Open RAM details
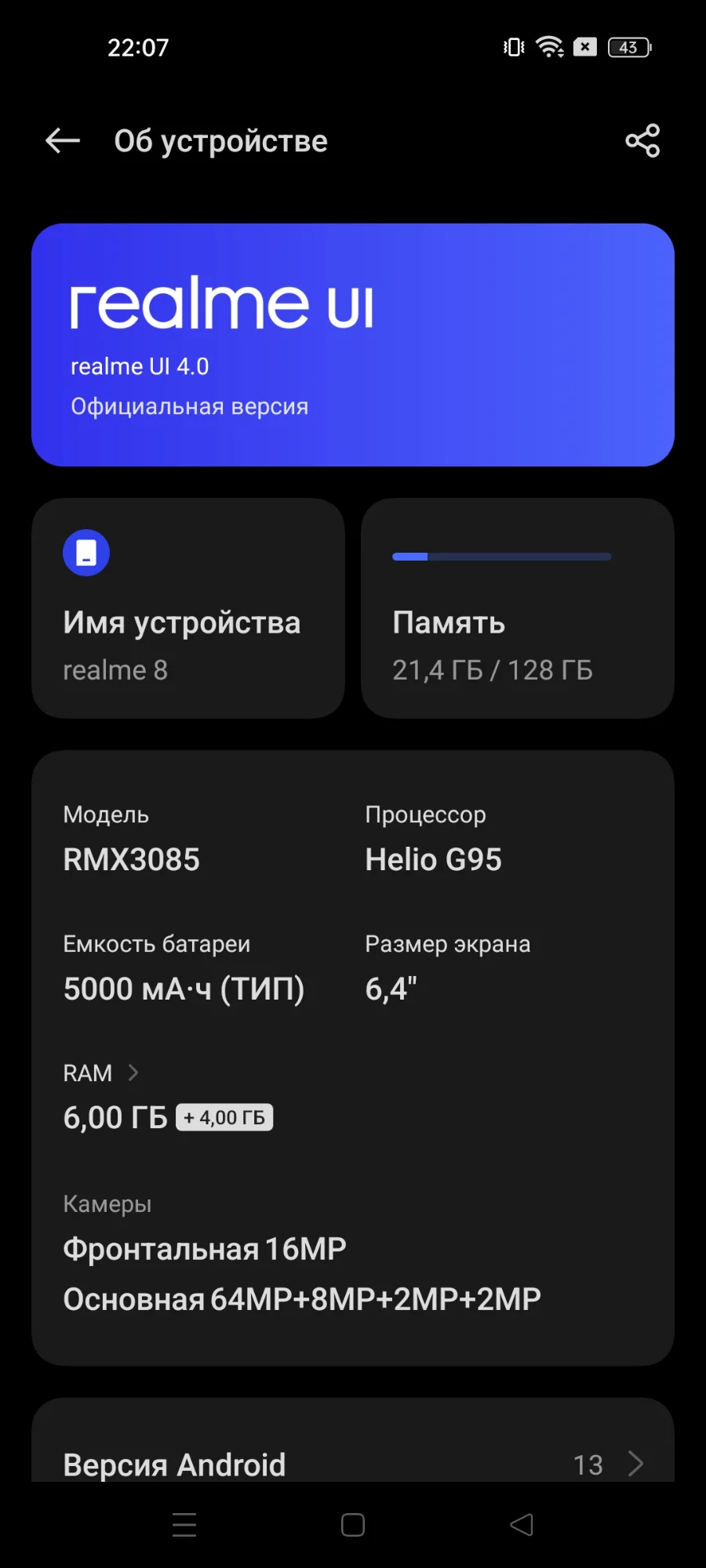Screen dimensions: 706x1568 tap(101, 1073)
